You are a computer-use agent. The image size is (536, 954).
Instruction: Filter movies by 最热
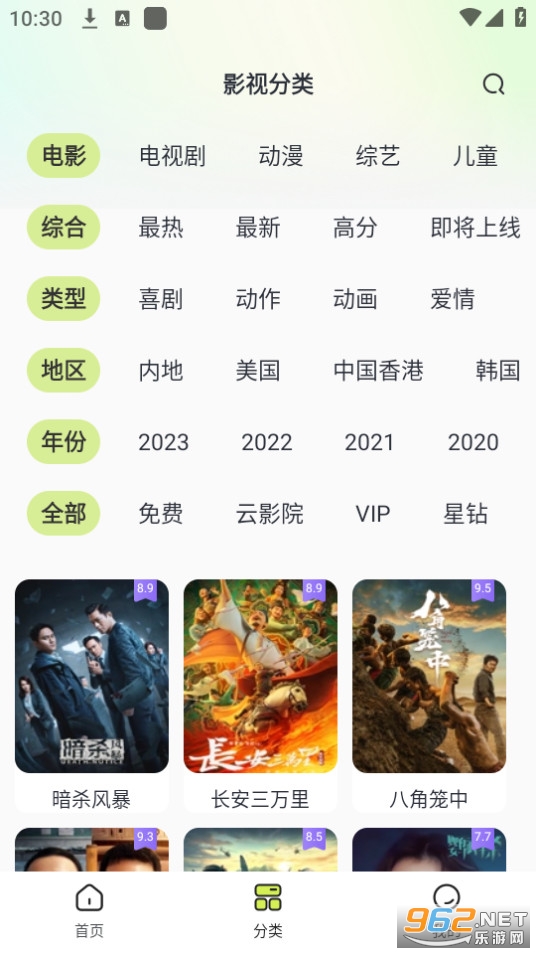click(161, 228)
